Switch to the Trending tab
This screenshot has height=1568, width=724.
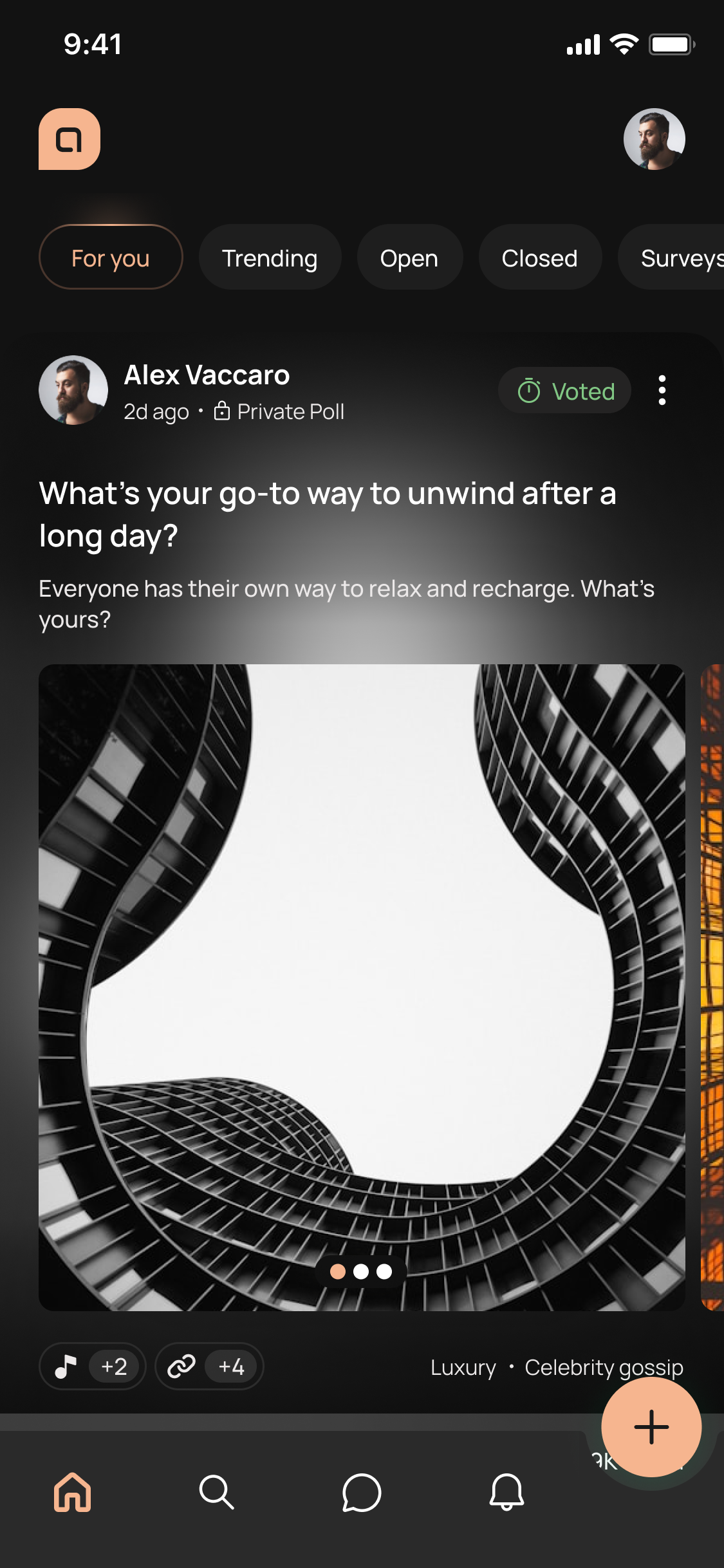pos(270,257)
